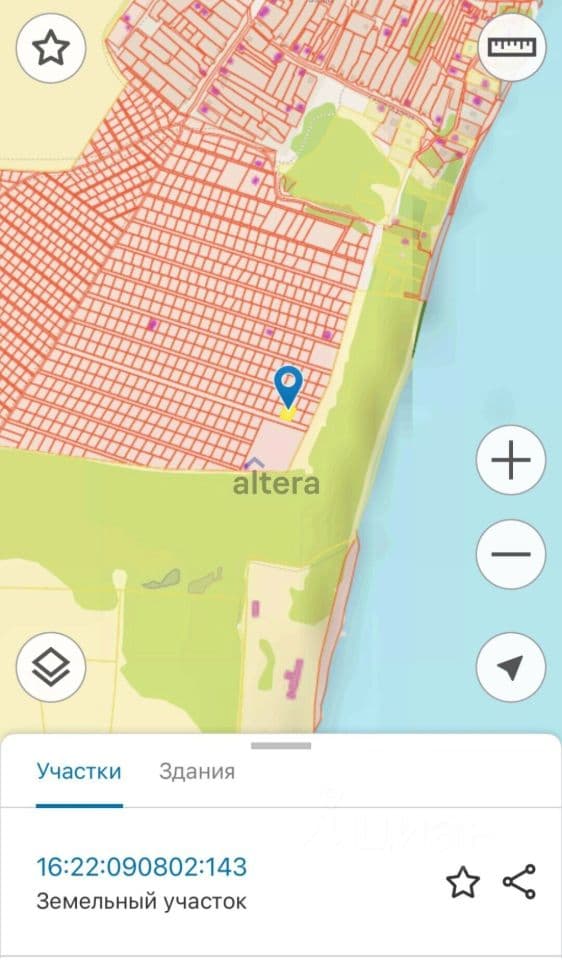The image size is (562, 960).
Task: Open favorites with the star button on the map
Action: 51,48
